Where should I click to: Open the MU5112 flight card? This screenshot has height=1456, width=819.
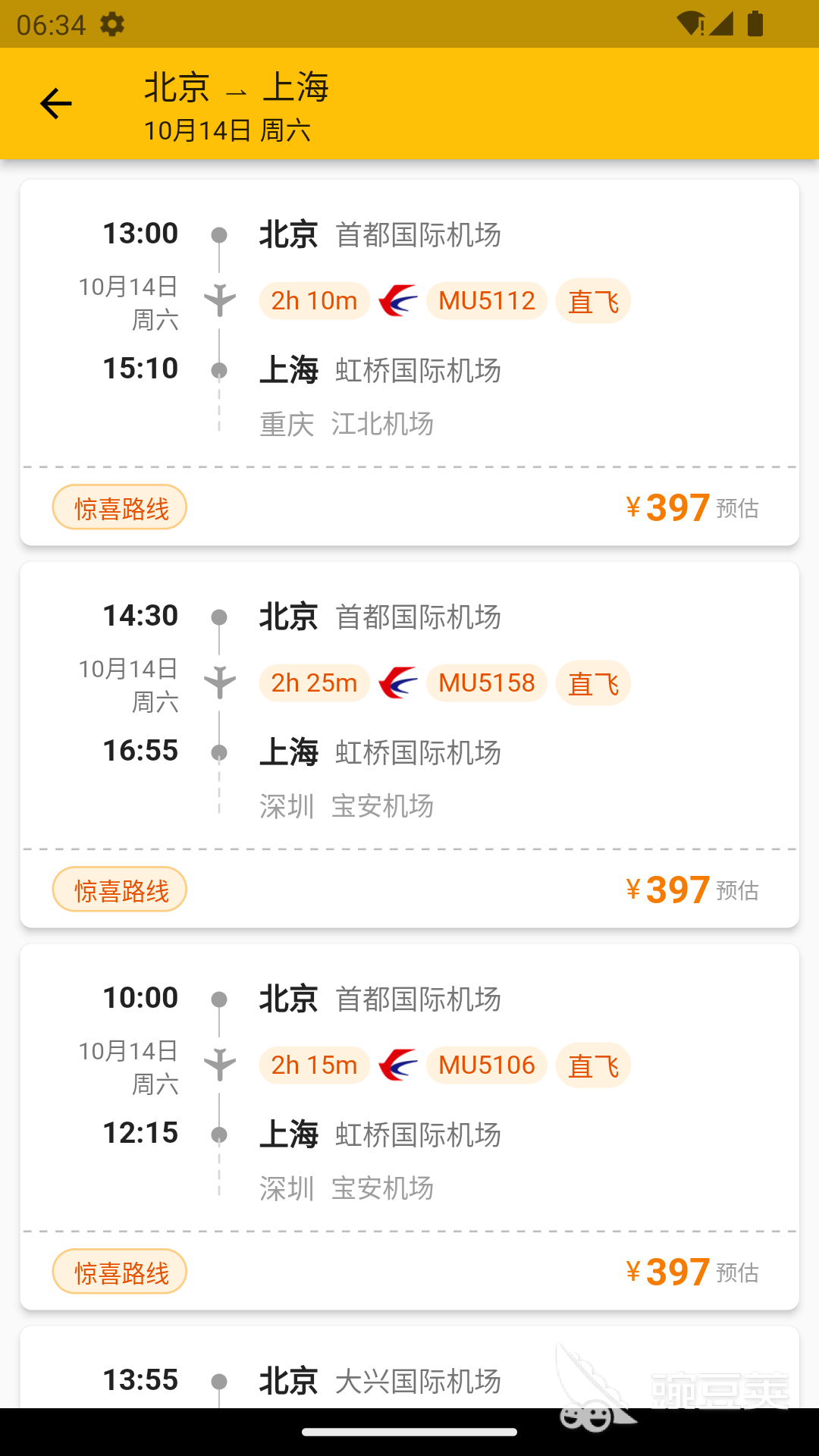point(409,362)
